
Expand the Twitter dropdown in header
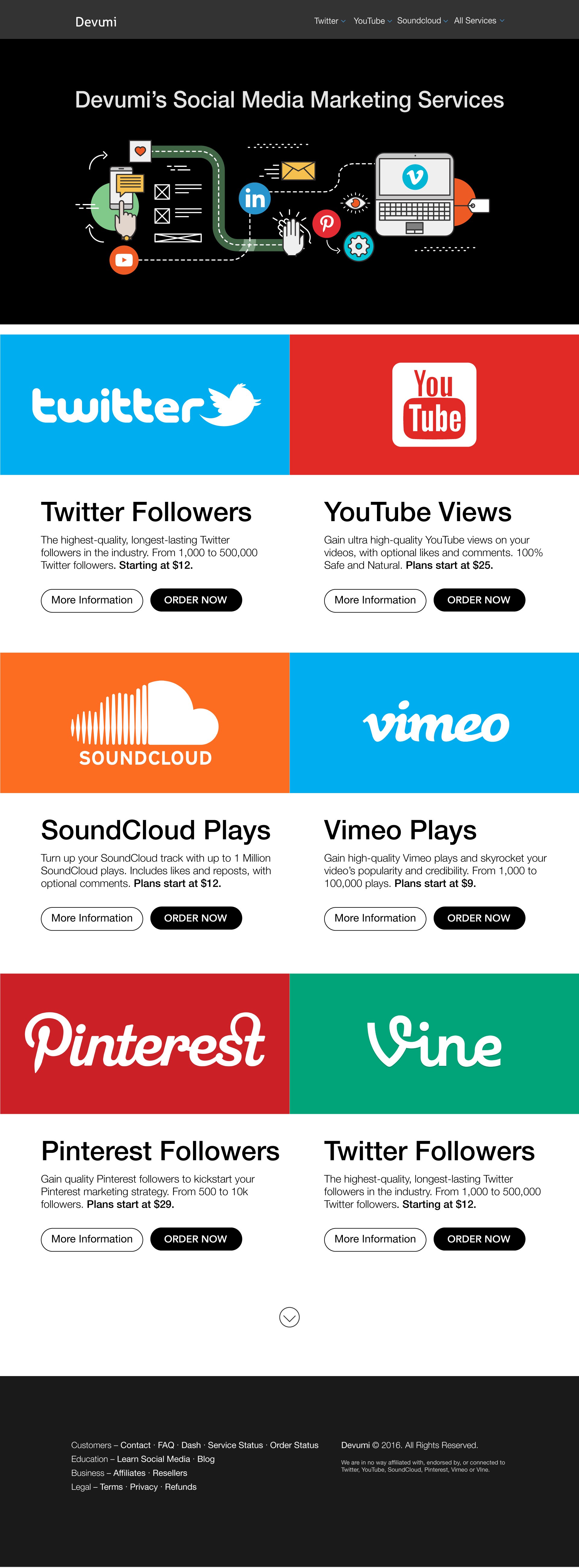pyautogui.click(x=329, y=21)
